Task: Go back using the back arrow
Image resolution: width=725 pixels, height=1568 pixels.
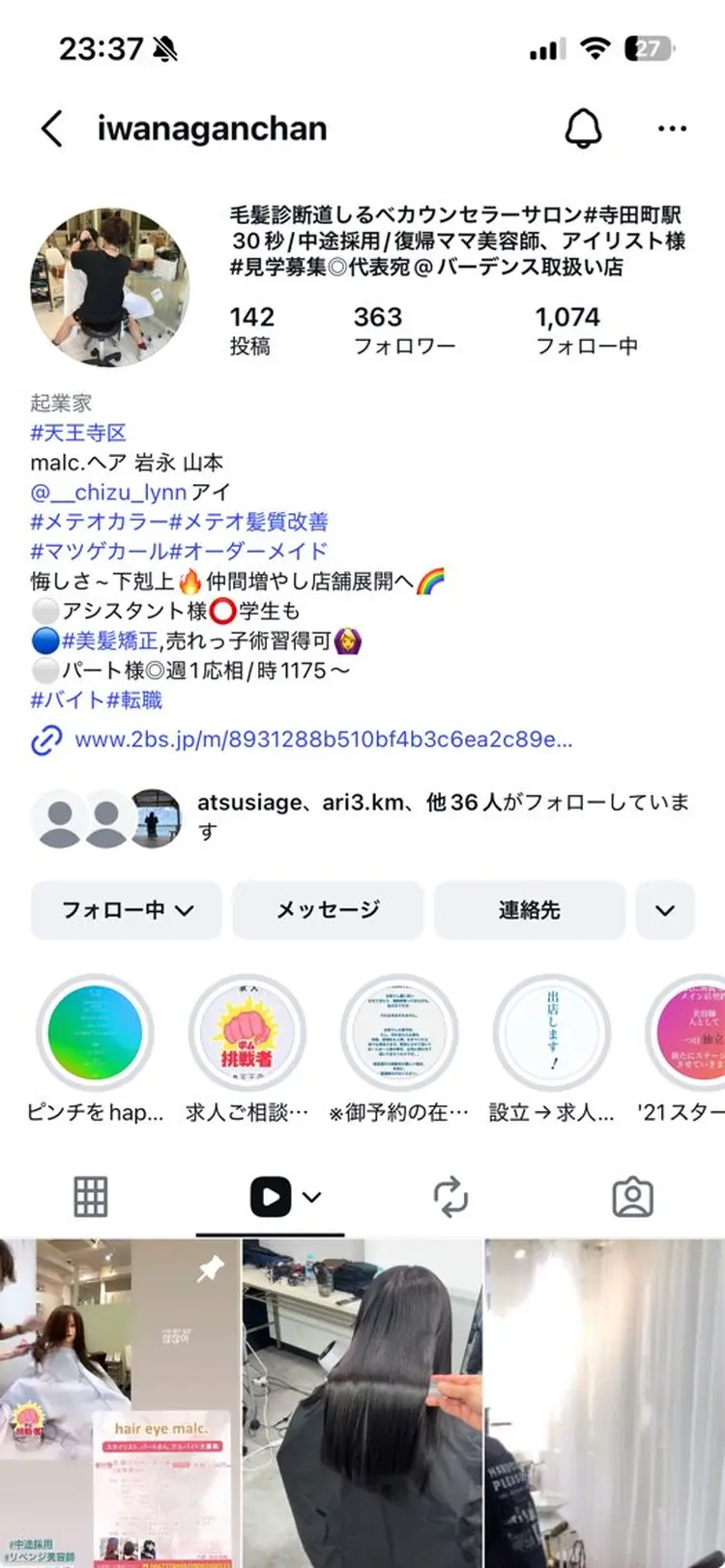Action: [x=50, y=127]
